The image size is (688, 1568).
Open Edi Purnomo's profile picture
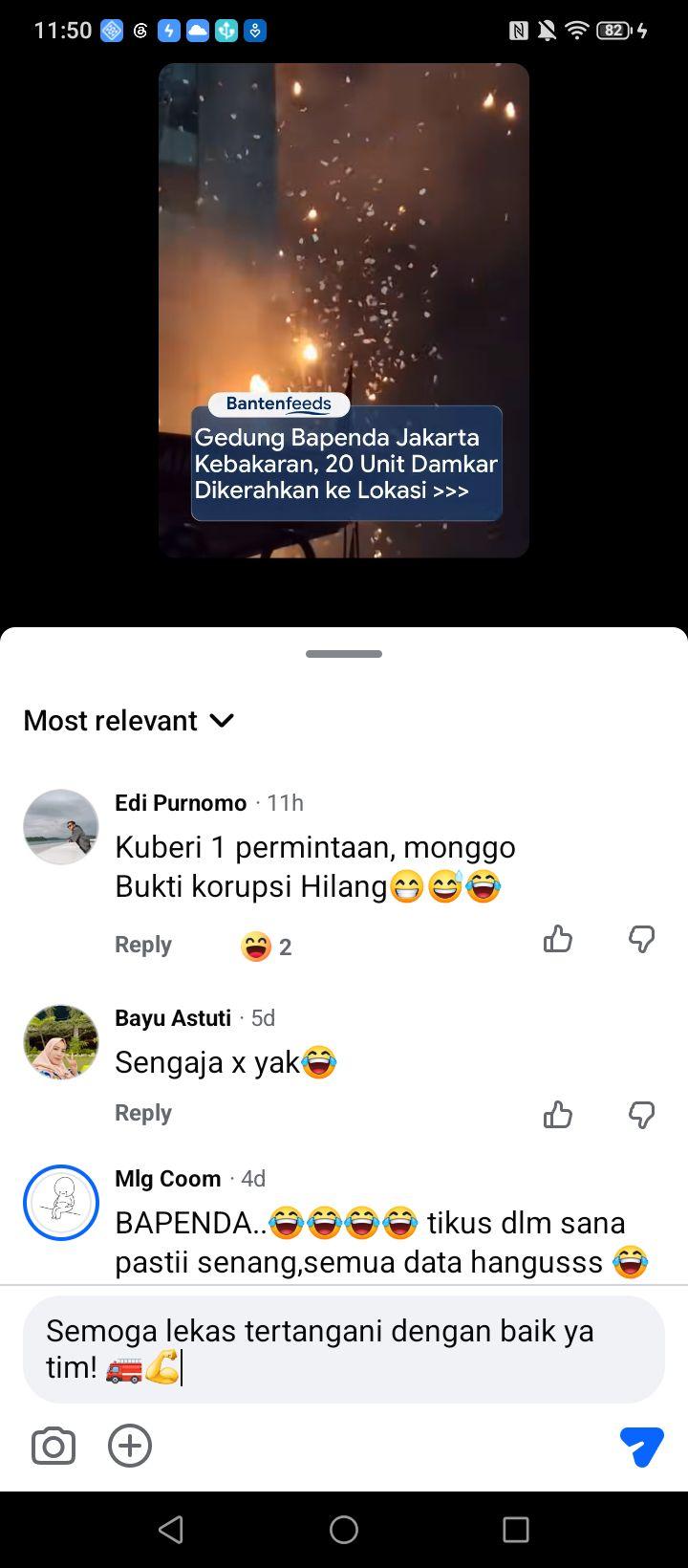pos(61,827)
